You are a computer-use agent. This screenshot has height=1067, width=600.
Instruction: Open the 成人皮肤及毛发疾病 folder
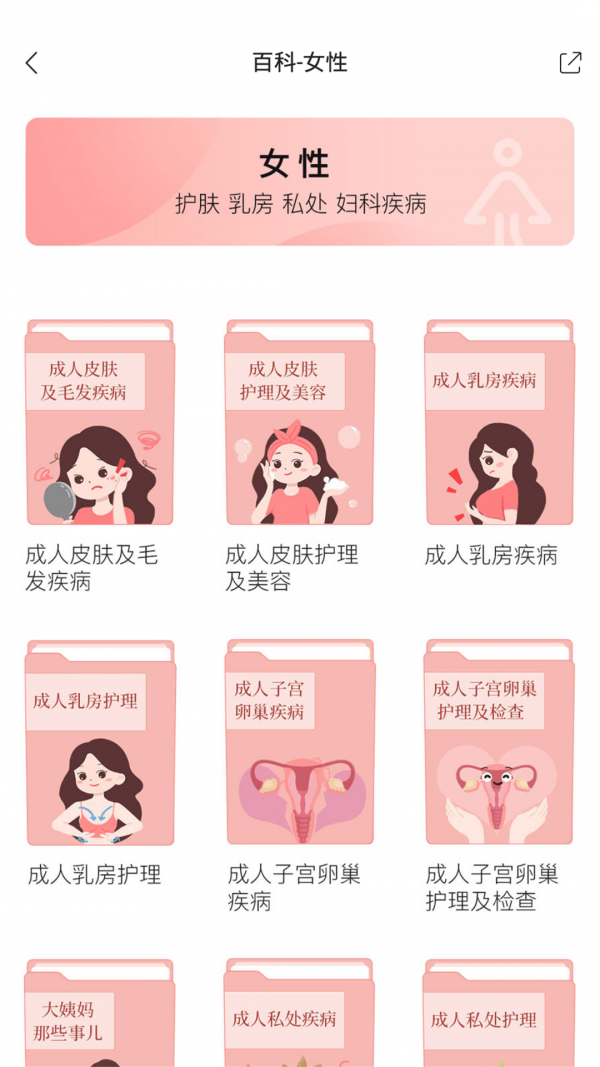pyautogui.click(x=100, y=424)
